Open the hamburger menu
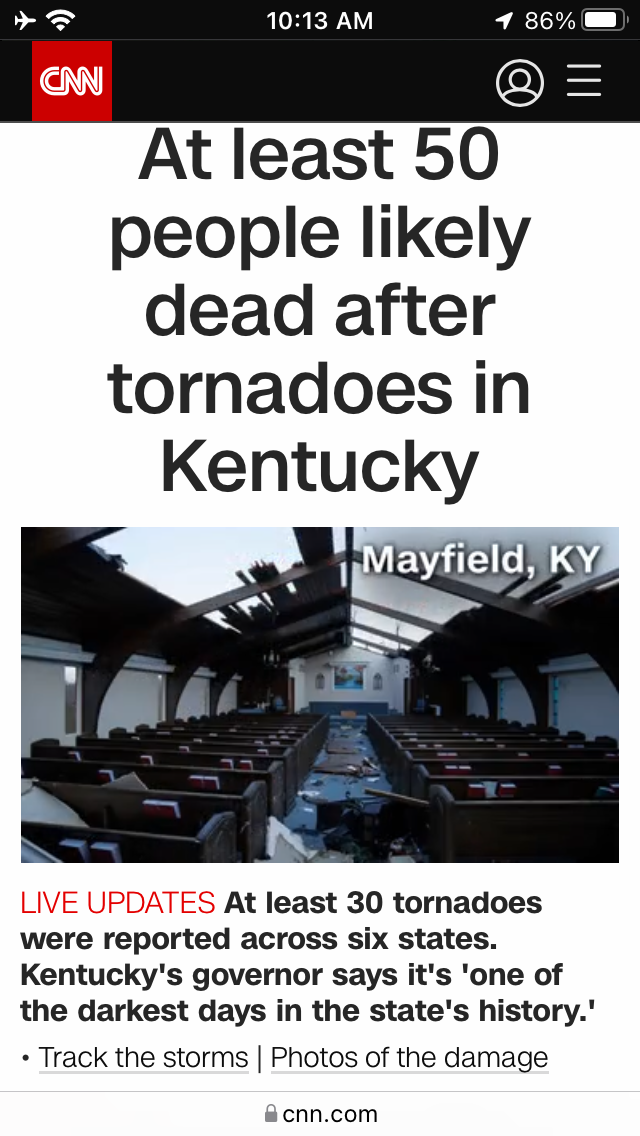Image resolution: width=640 pixels, height=1136 pixels. (x=584, y=81)
